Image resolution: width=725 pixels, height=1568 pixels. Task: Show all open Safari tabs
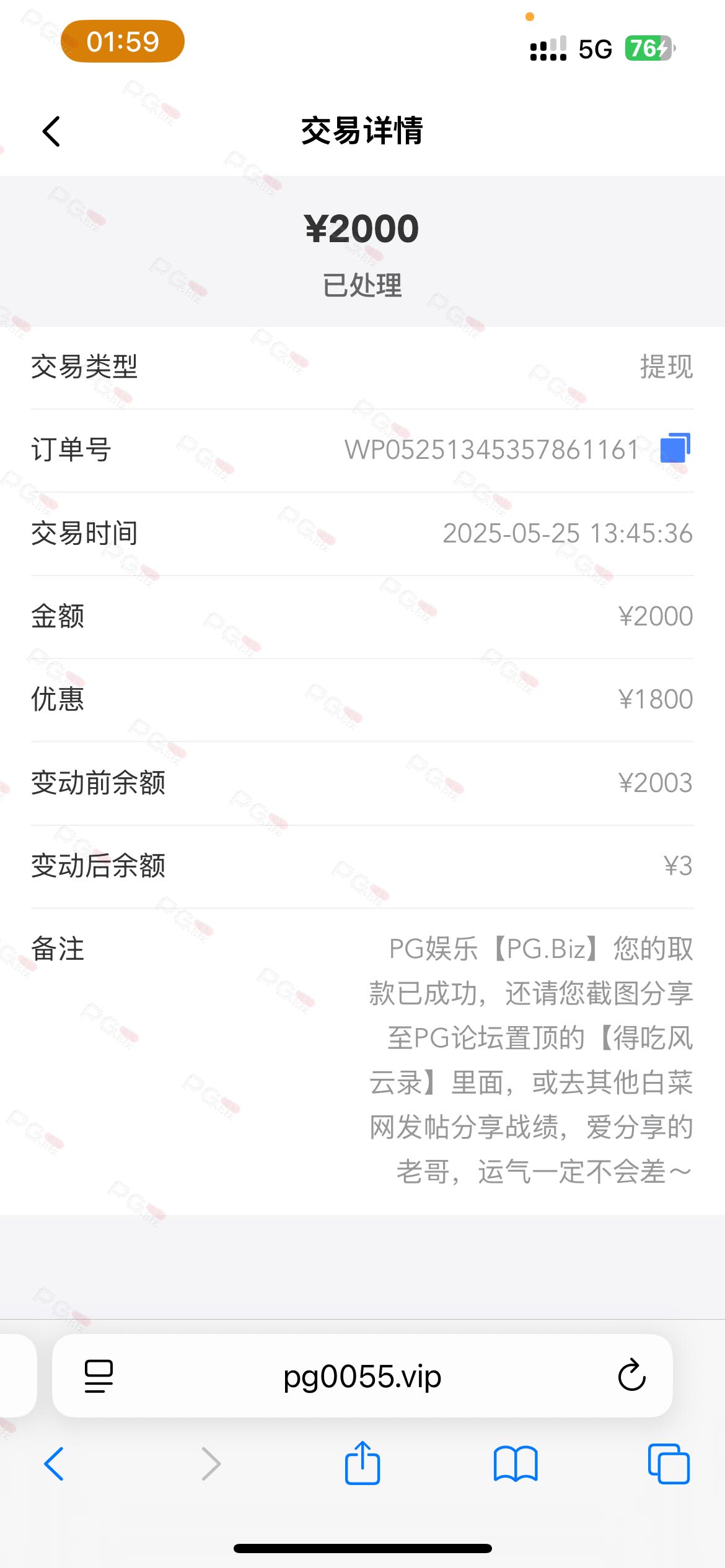[x=669, y=1464]
